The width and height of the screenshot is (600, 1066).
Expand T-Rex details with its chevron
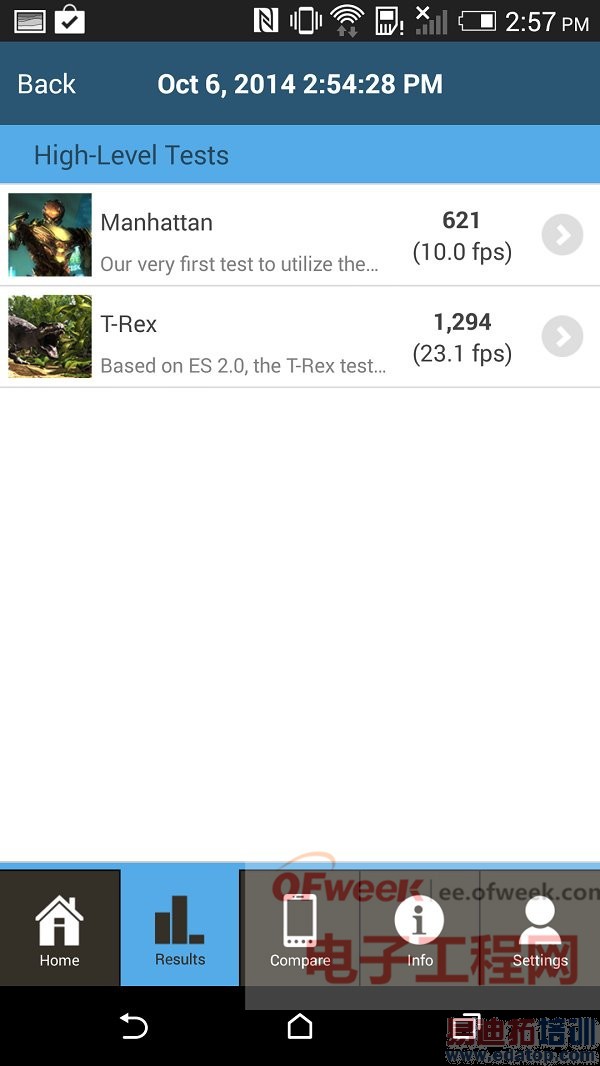562,337
